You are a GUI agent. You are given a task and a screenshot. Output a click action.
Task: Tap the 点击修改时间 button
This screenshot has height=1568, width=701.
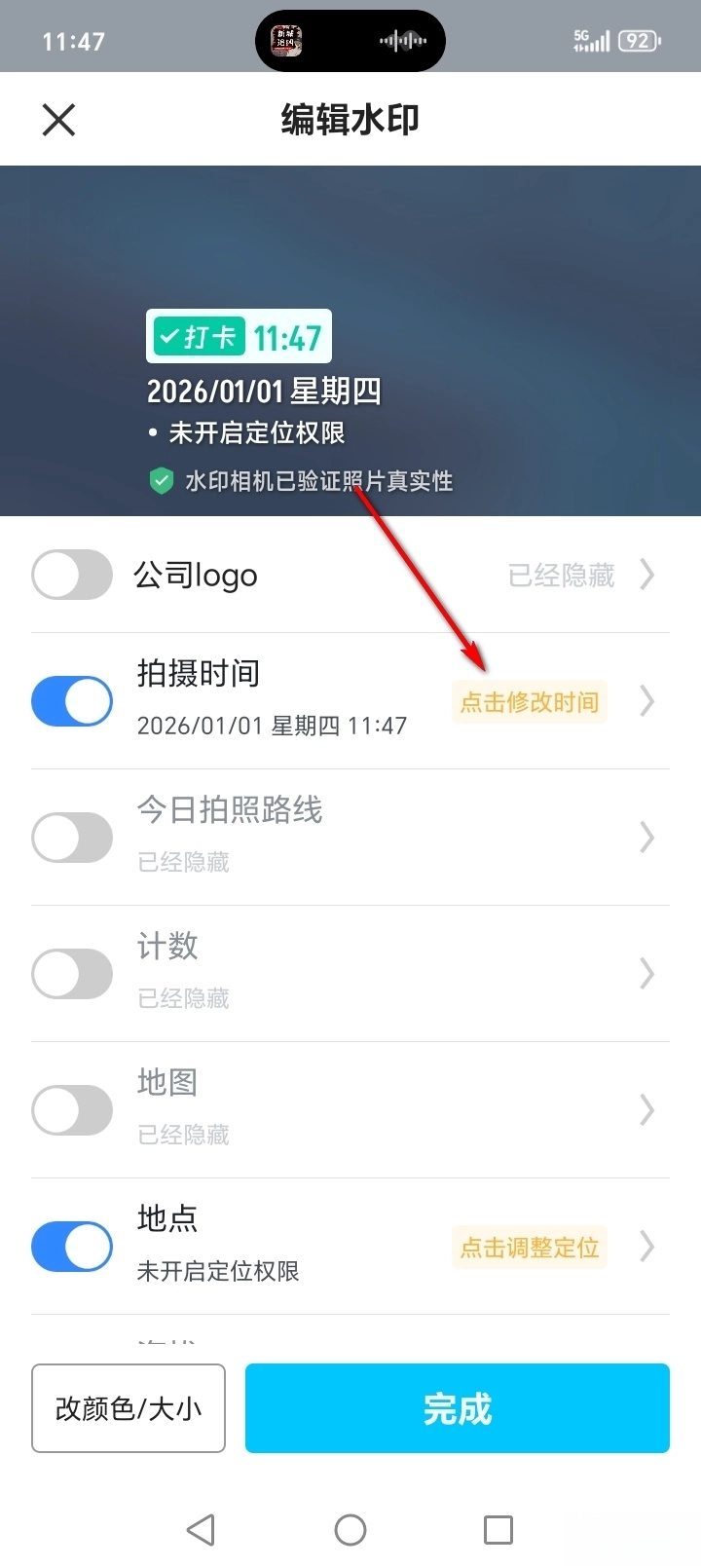529,702
